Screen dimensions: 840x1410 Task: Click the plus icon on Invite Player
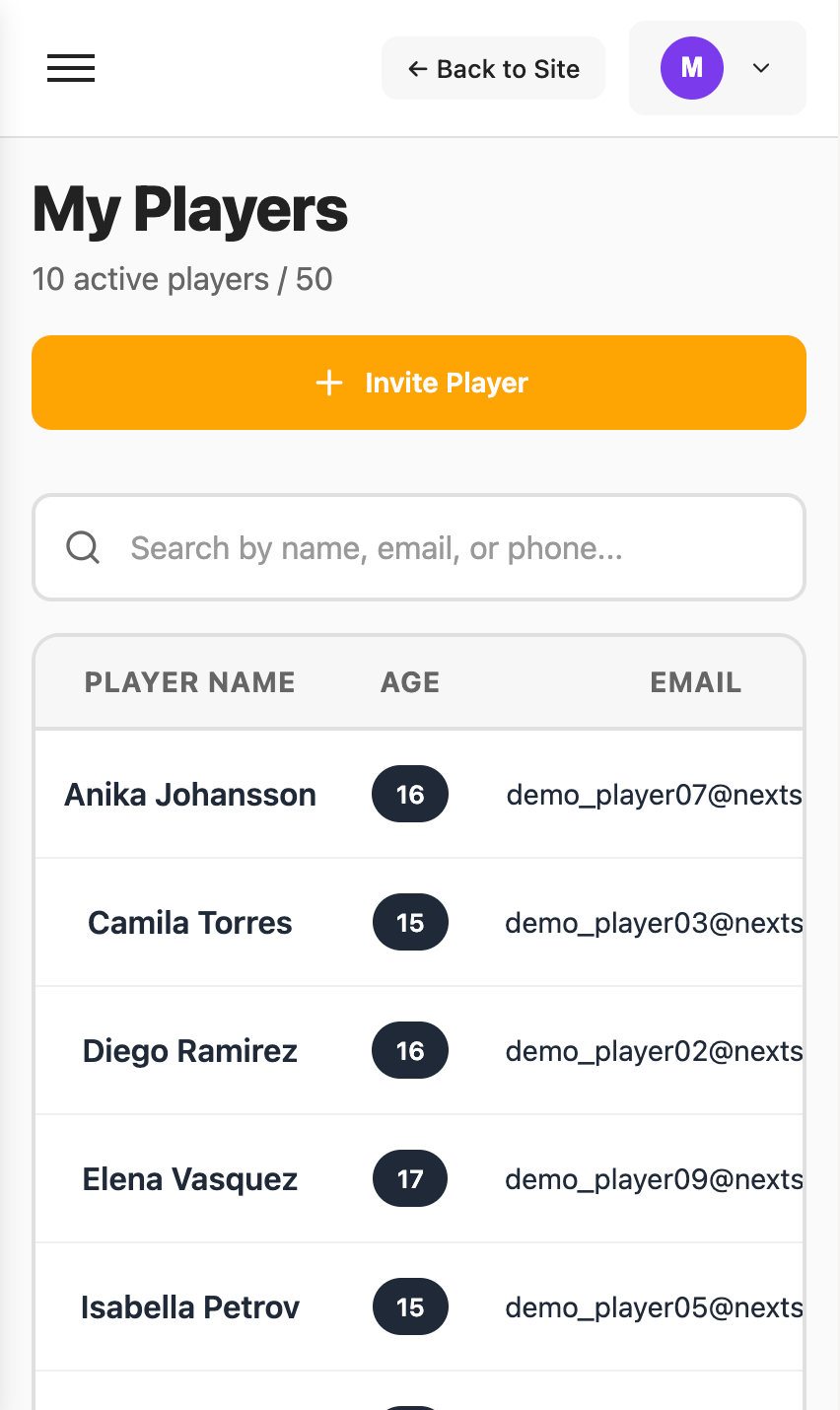coord(328,383)
